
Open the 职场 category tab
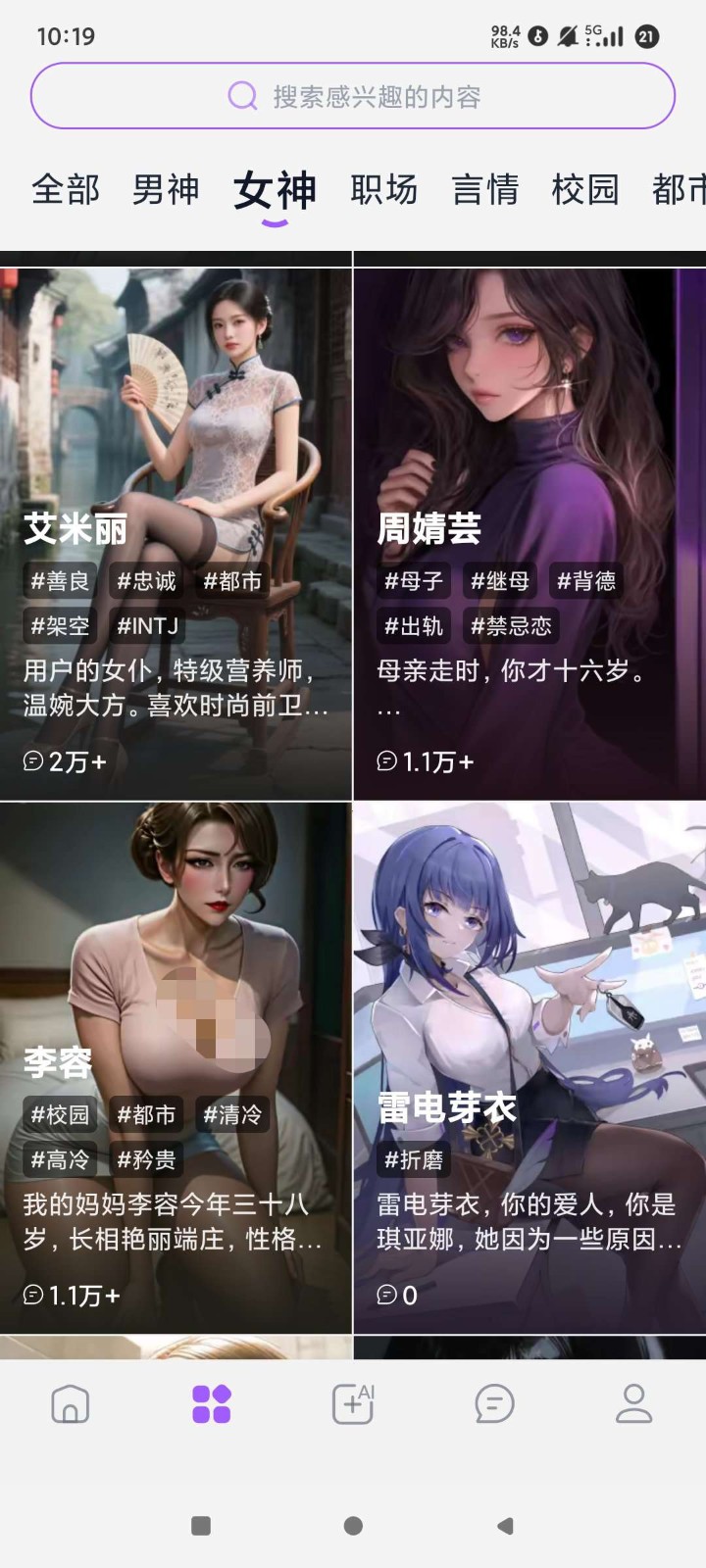pos(384,189)
